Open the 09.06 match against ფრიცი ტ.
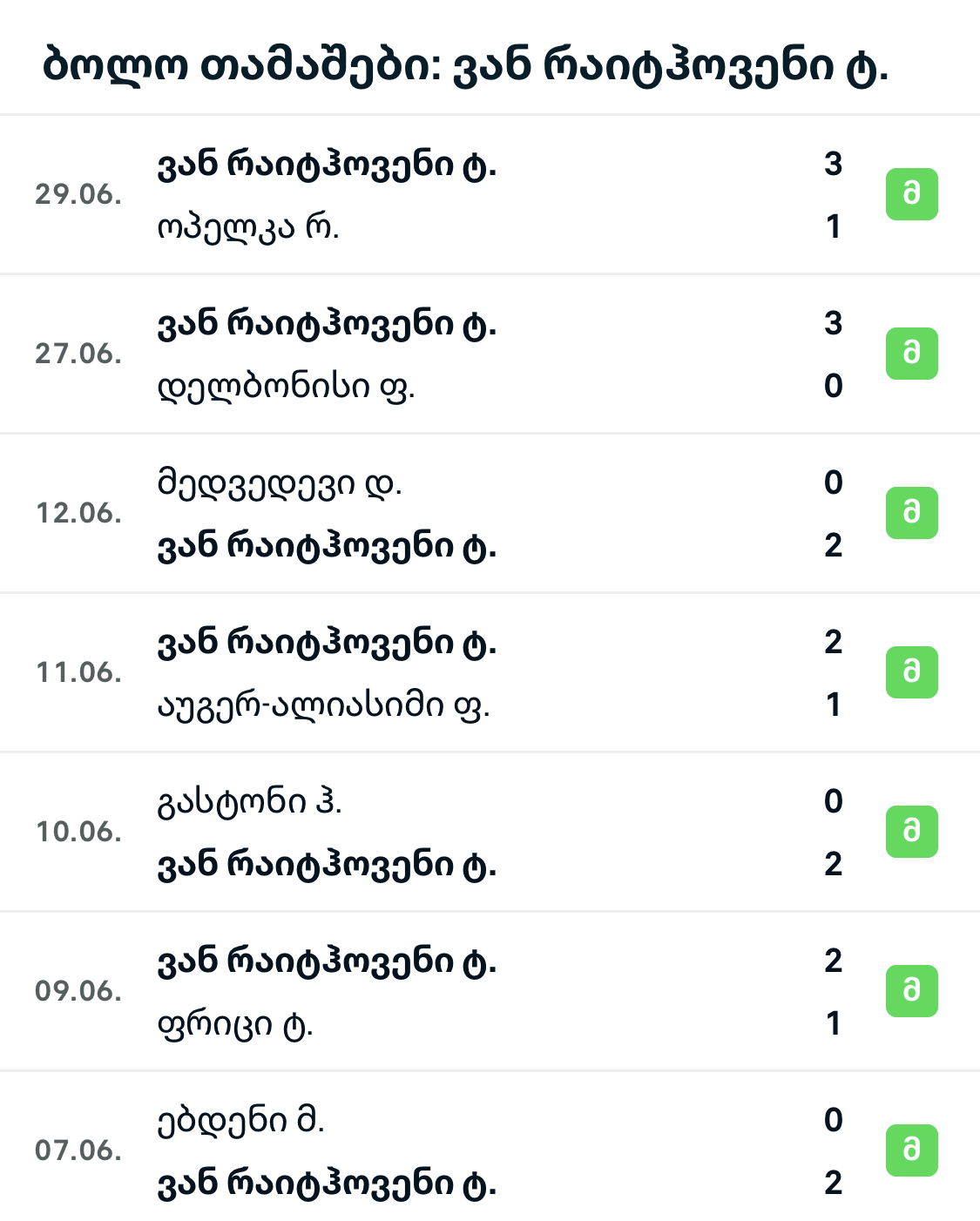Screen dimensions: 980x1221 pyautogui.click(x=488, y=991)
